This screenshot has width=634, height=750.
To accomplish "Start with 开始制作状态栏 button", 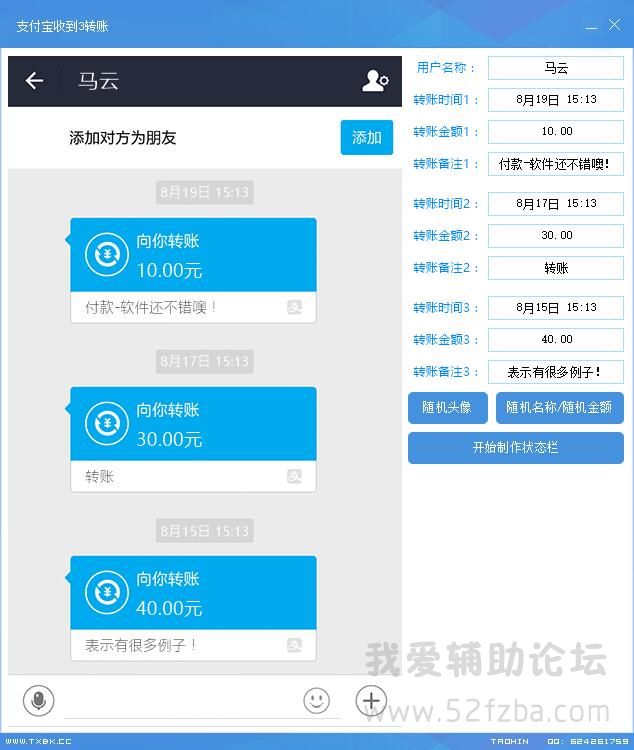I will click(515, 448).
